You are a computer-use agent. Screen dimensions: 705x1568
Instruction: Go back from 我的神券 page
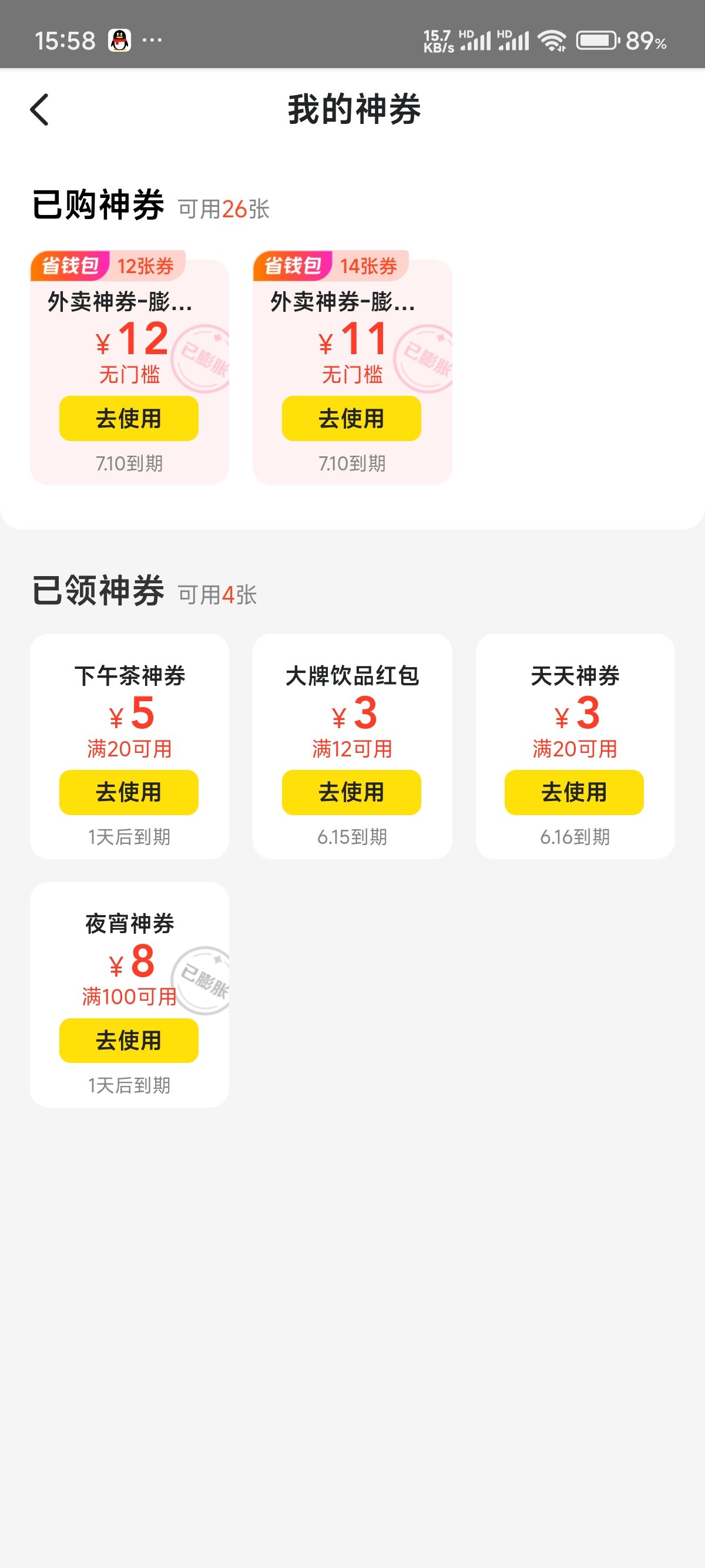[39, 110]
